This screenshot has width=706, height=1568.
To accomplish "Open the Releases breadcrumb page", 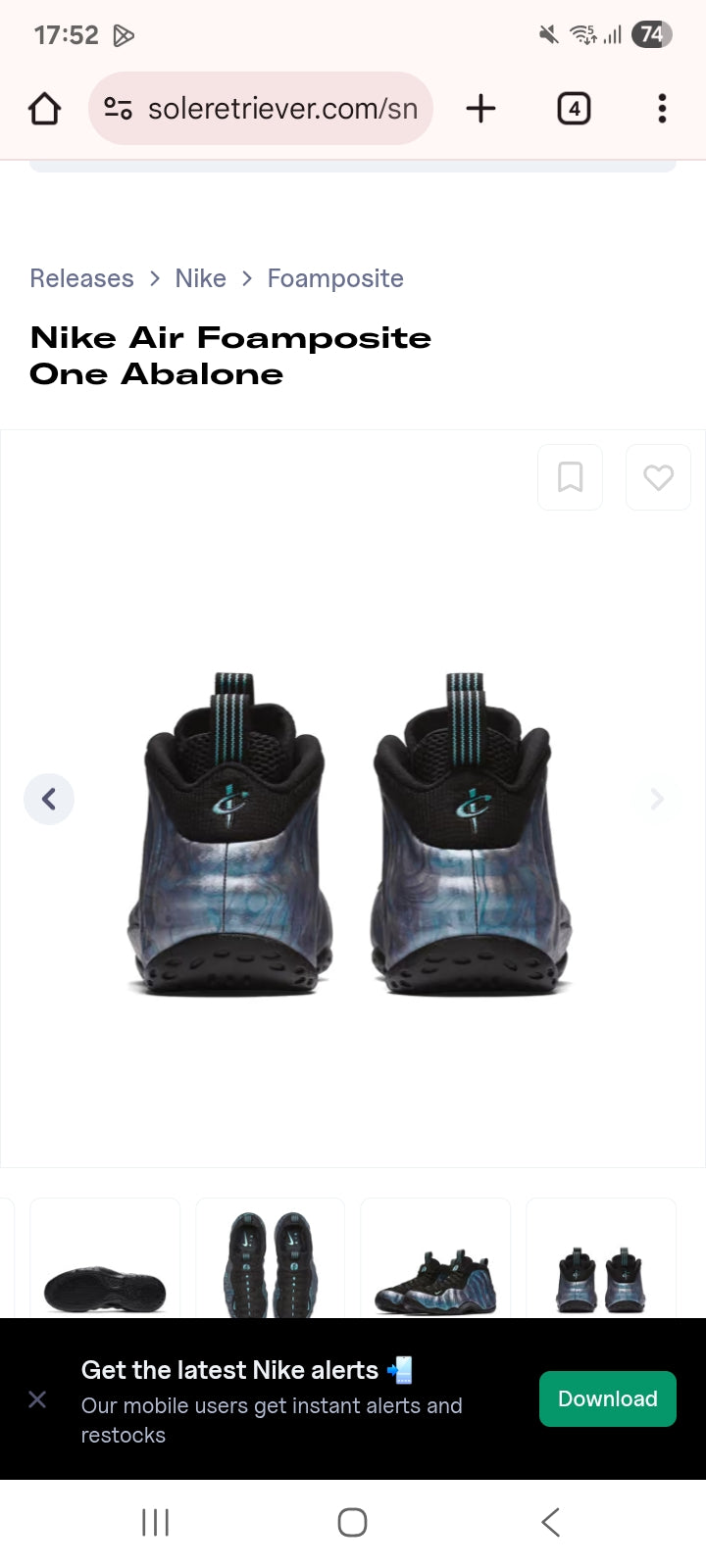I will 81,278.
